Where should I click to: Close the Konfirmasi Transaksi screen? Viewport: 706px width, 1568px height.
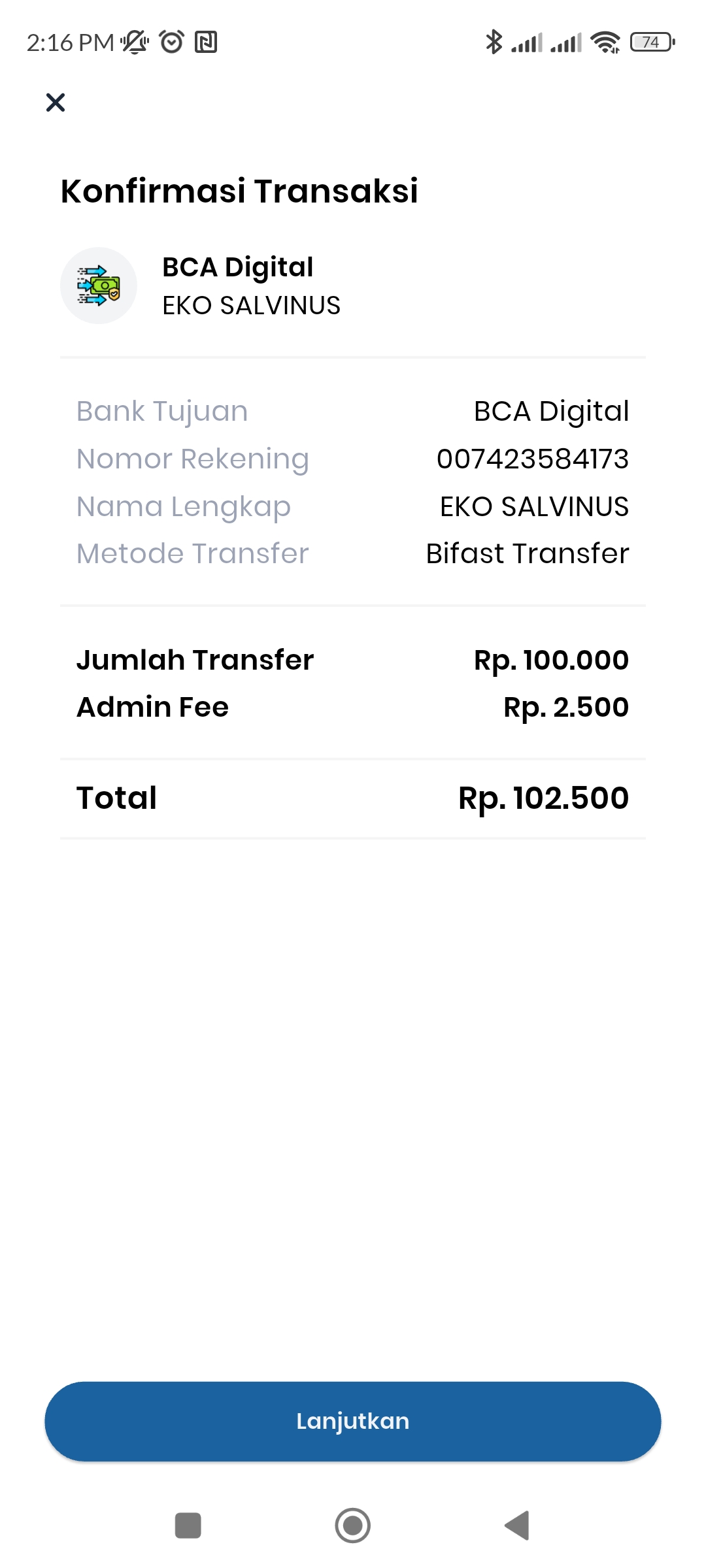[56, 103]
